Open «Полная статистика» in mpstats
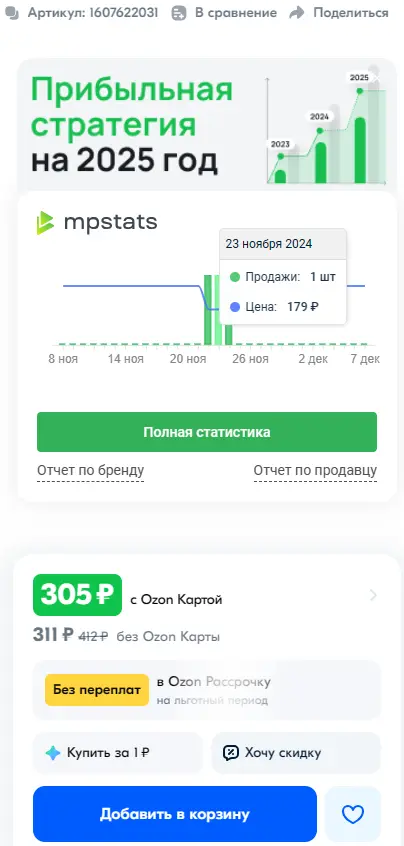The height and width of the screenshot is (846, 404). (x=207, y=432)
